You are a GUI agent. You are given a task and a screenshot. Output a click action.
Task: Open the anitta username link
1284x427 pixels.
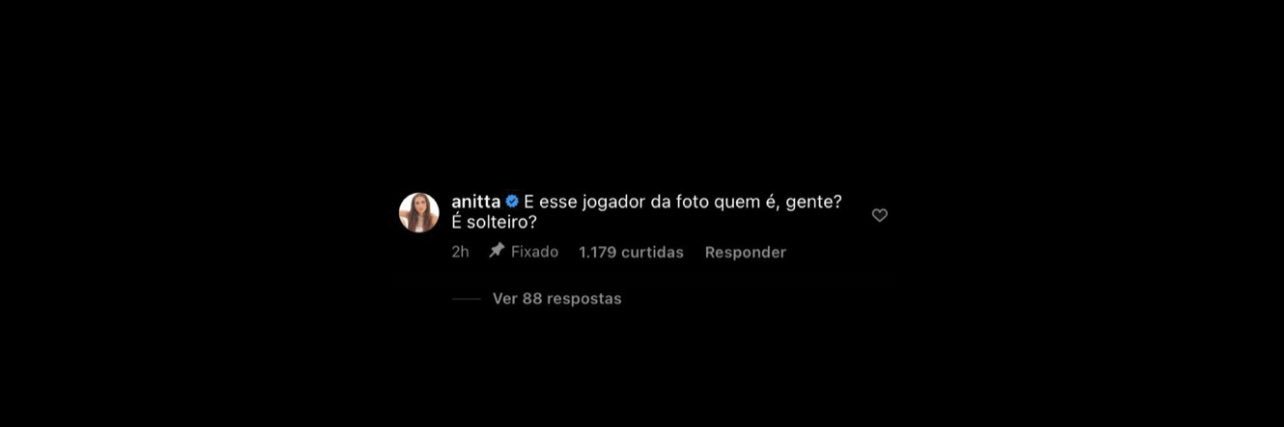(x=475, y=201)
